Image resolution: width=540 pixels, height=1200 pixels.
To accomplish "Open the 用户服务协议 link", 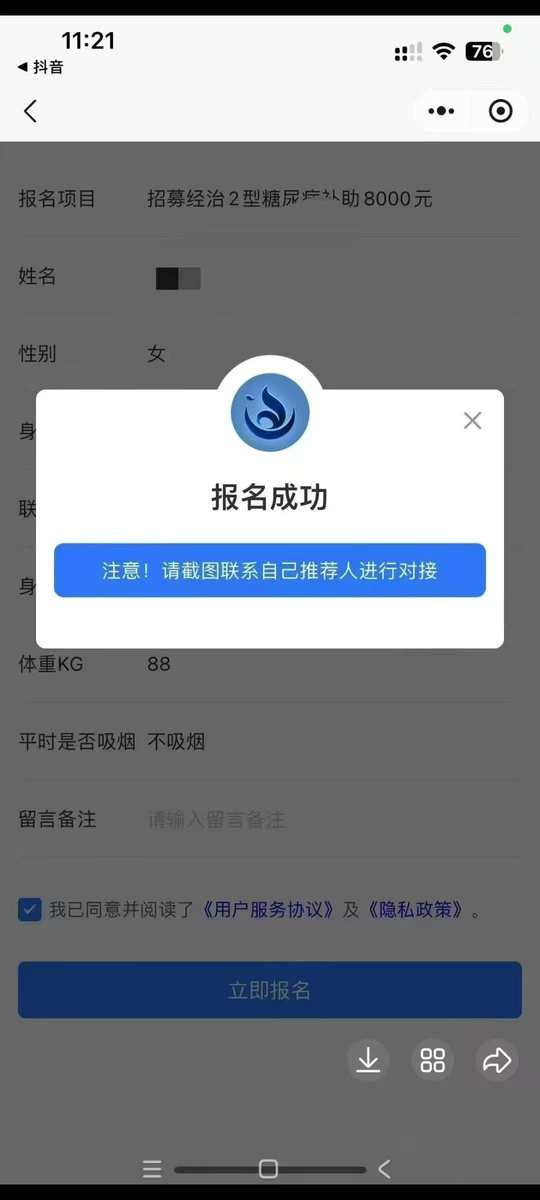I will point(267,910).
